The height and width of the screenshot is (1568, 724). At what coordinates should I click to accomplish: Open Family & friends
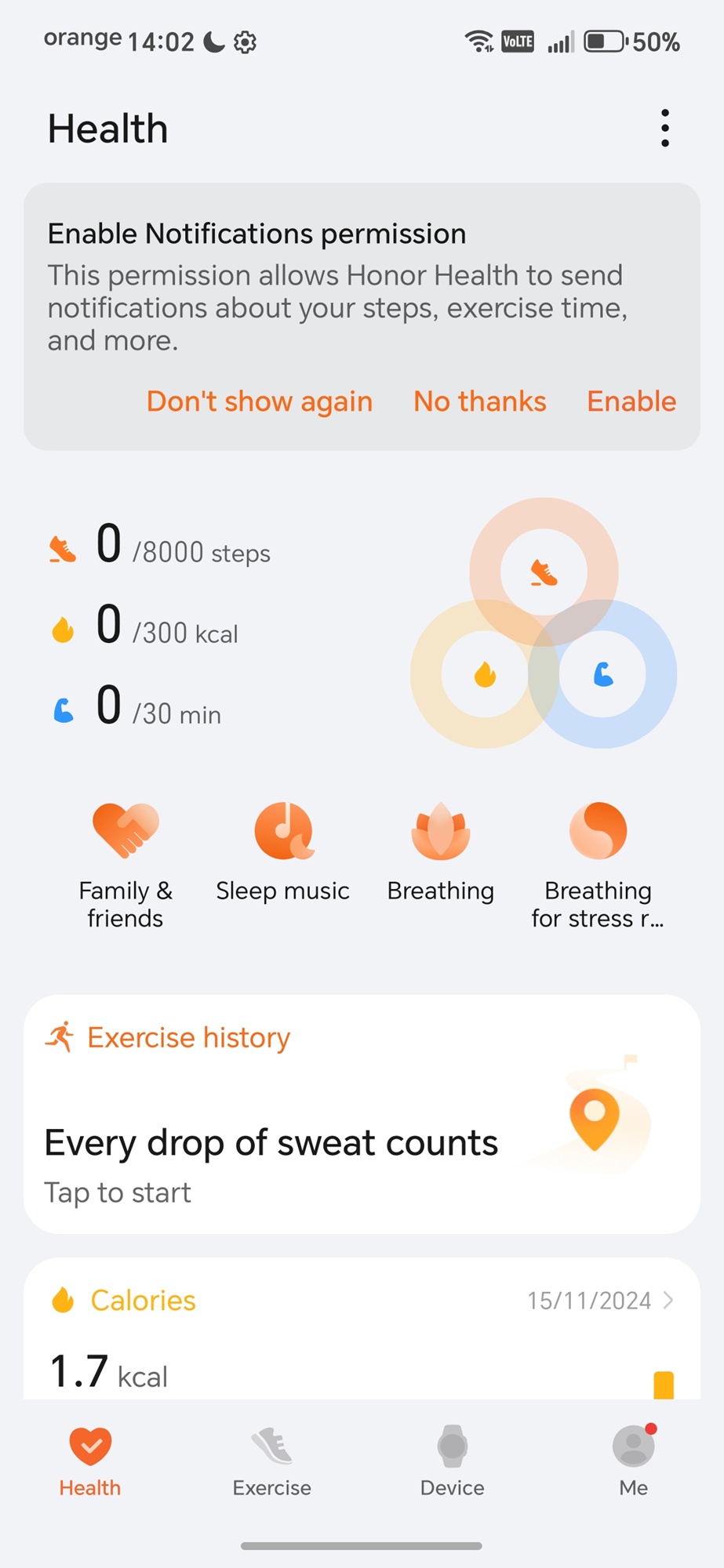coord(126,862)
